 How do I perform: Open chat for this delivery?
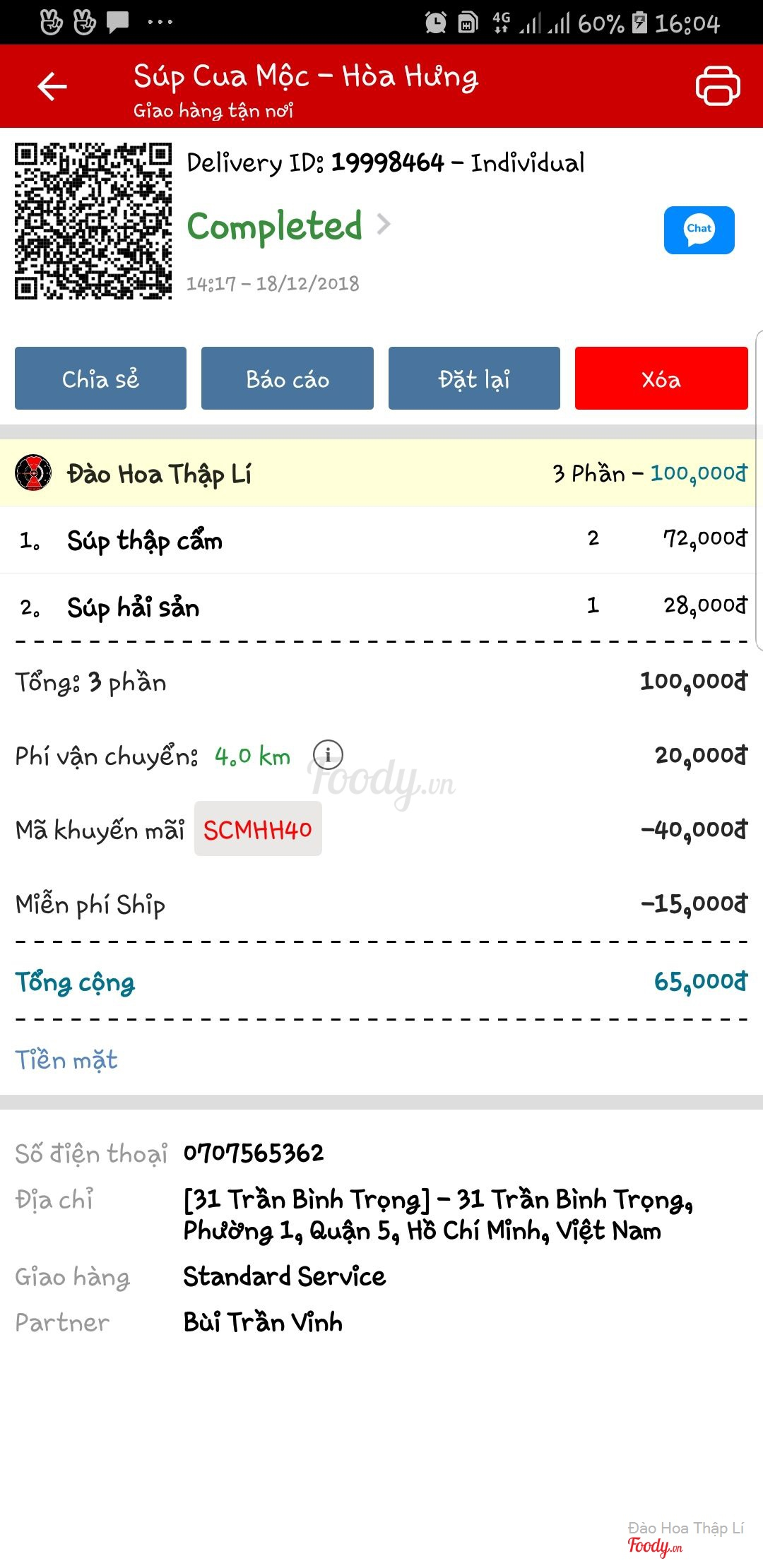pos(699,230)
